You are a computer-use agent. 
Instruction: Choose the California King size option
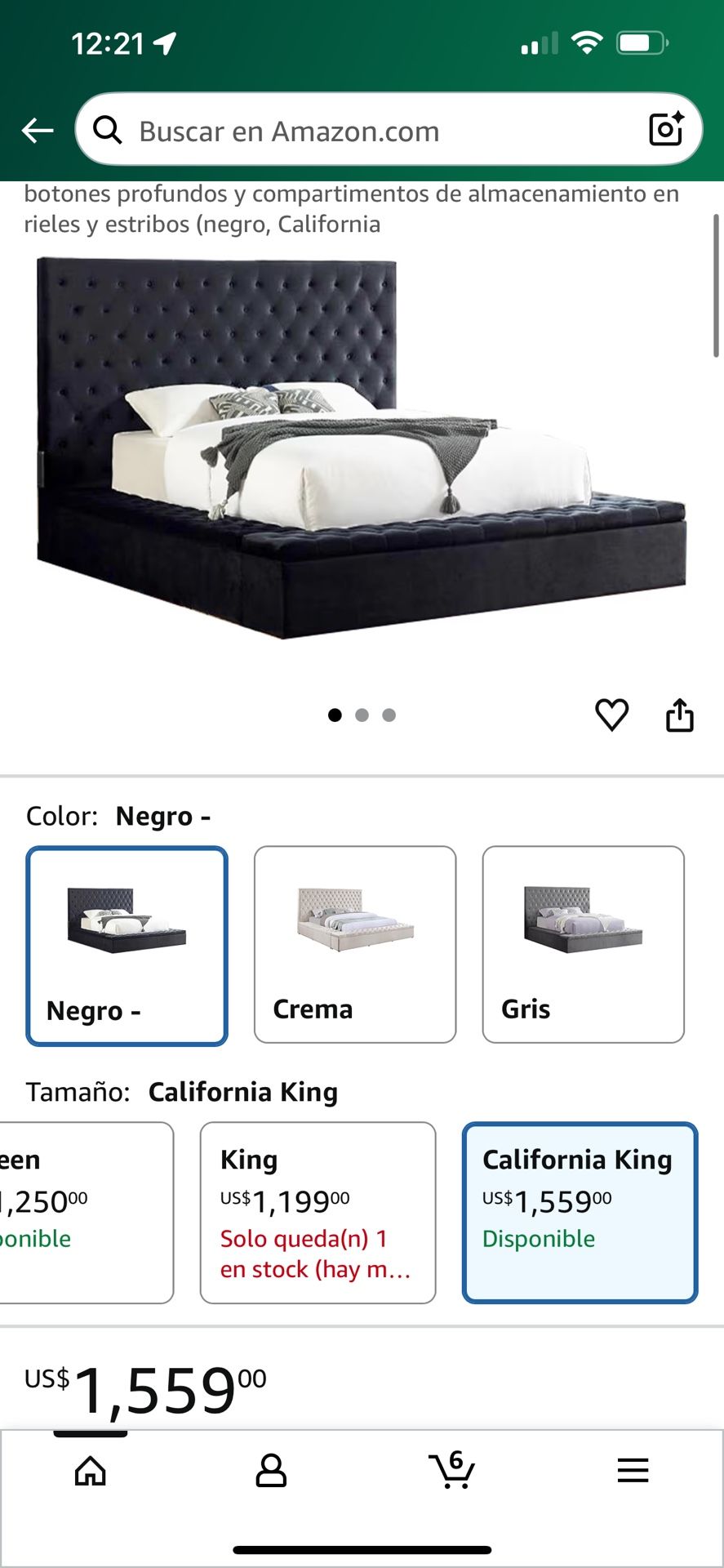coord(580,1212)
